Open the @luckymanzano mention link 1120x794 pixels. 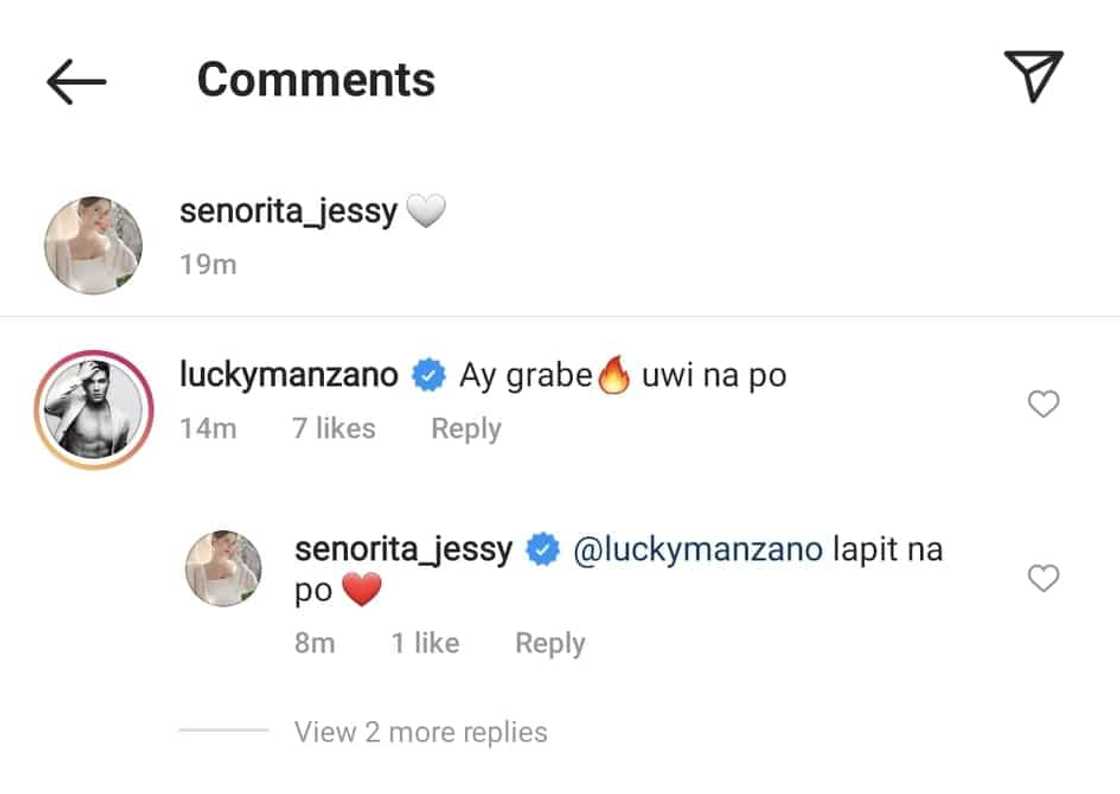coord(698,549)
